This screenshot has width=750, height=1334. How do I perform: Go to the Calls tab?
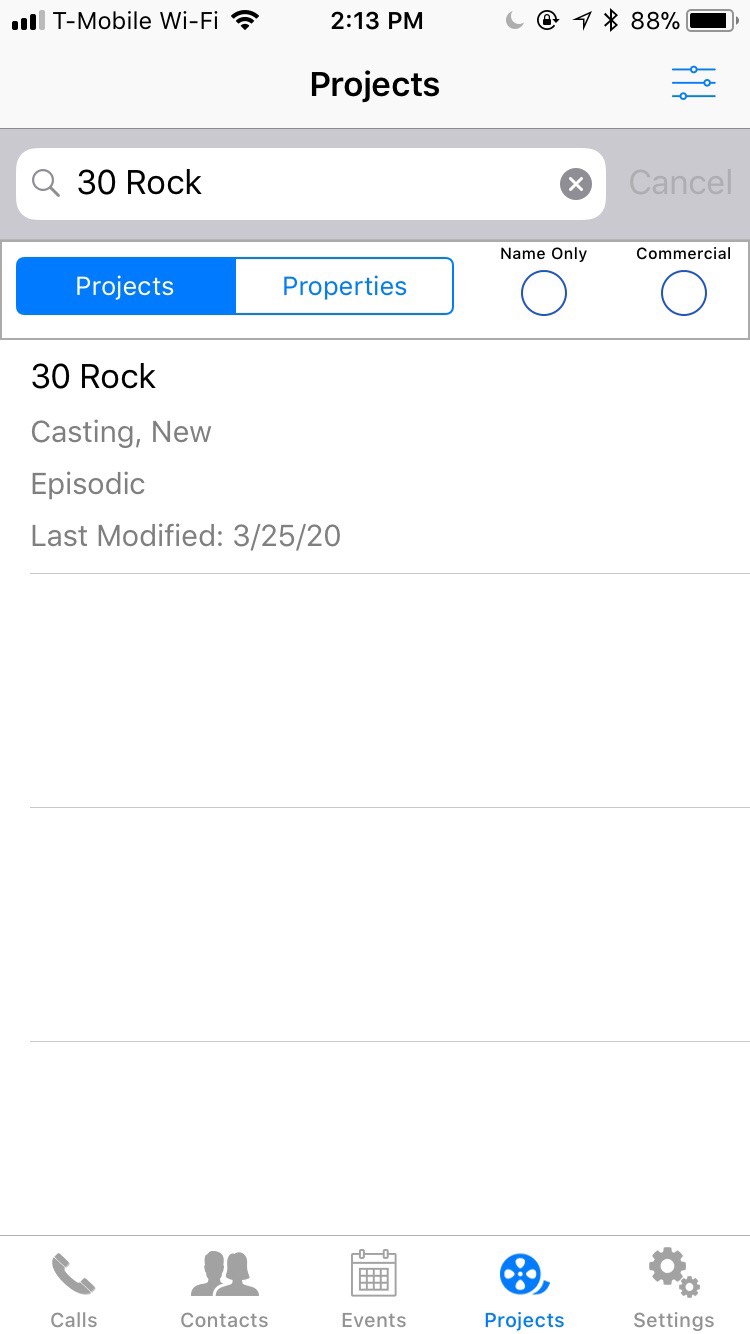pyautogui.click(x=74, y=1289)
